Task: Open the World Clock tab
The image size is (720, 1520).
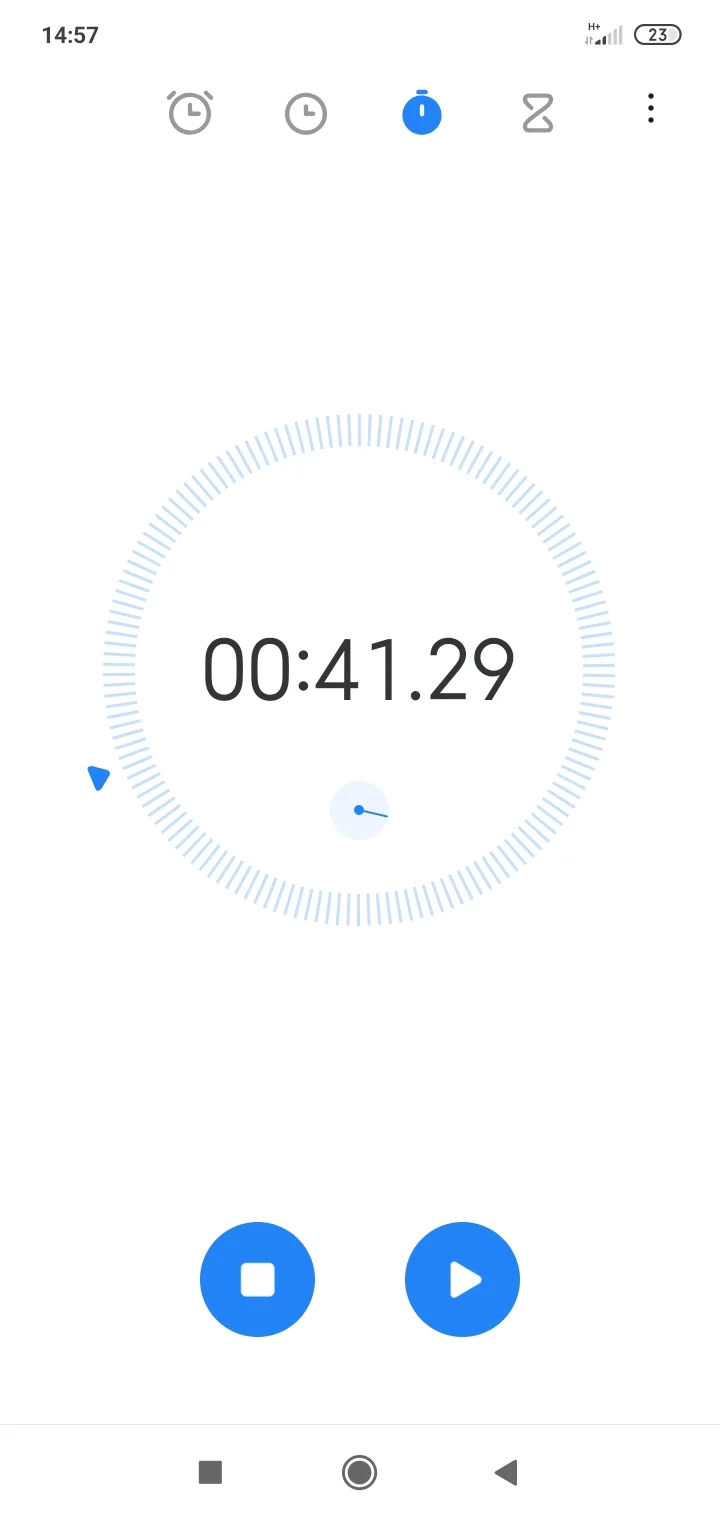Action: point(306,112)
